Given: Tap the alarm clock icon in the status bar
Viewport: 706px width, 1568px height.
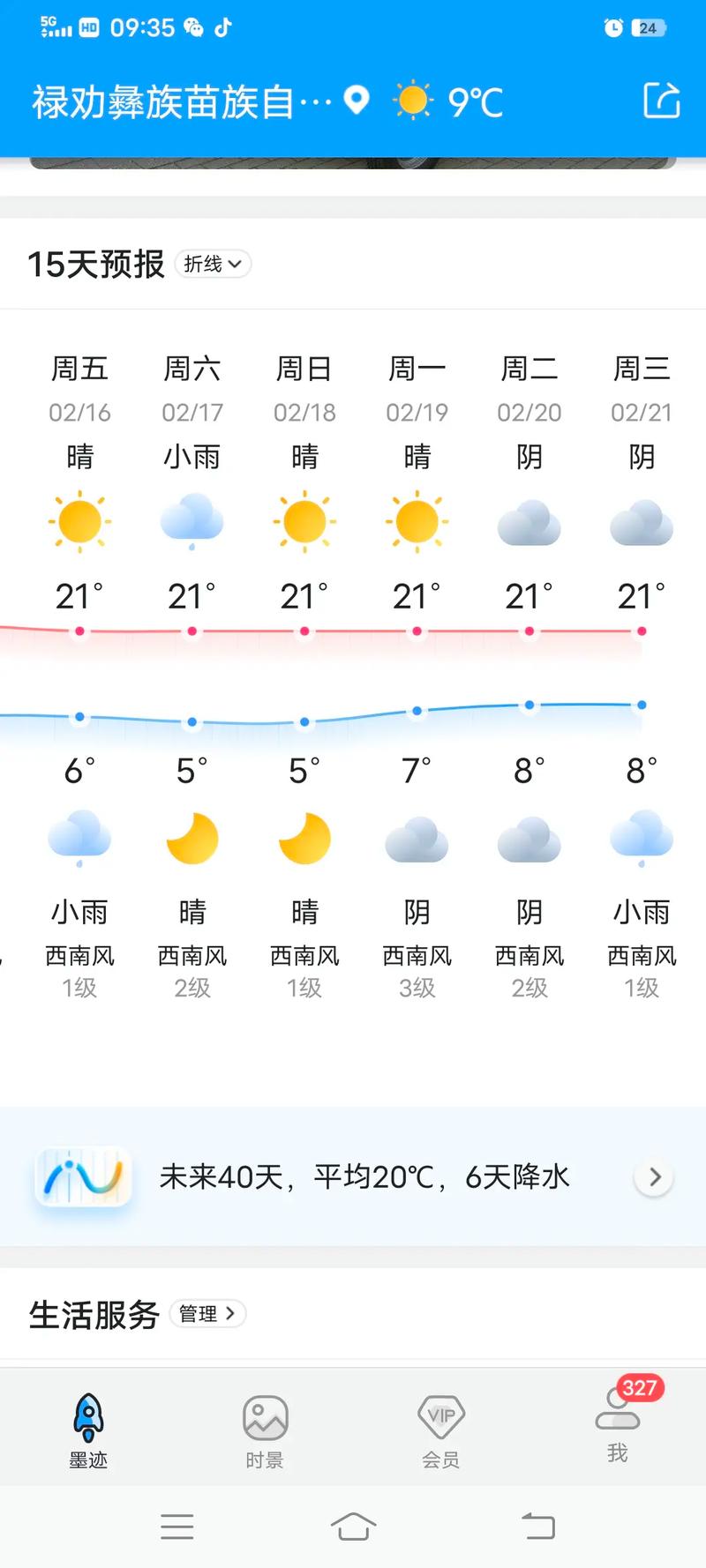Looking at the screenshot, I should [612, 27].
